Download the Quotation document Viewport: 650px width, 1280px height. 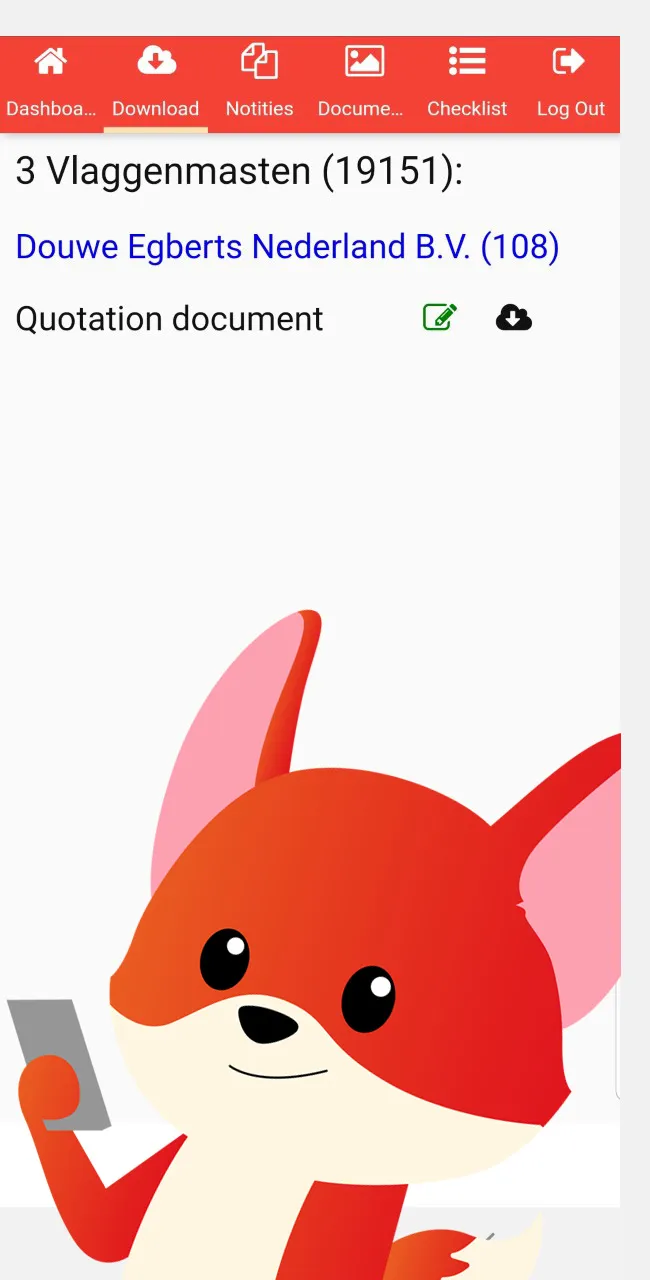click(x=514, y=318)
